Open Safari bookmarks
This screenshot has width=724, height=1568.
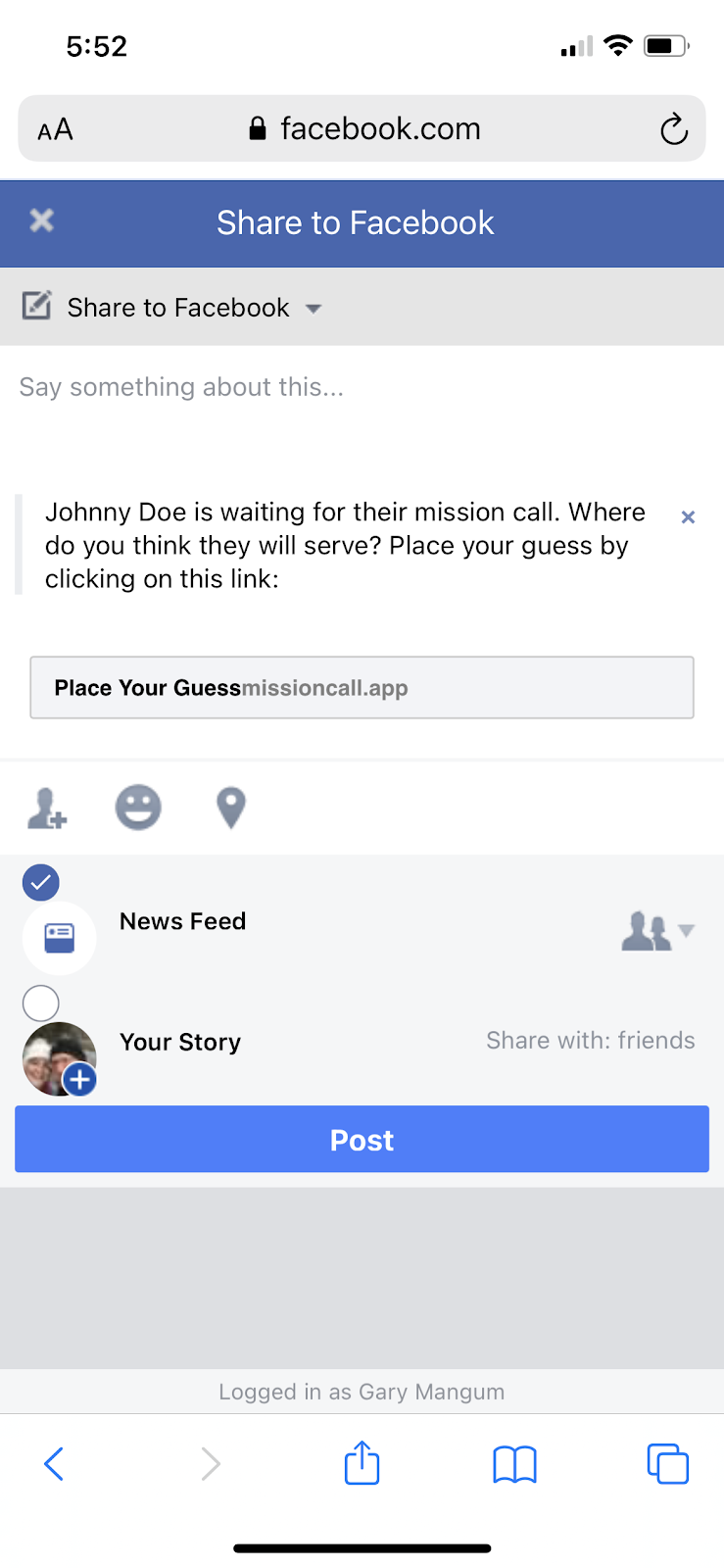point(514,1465)
